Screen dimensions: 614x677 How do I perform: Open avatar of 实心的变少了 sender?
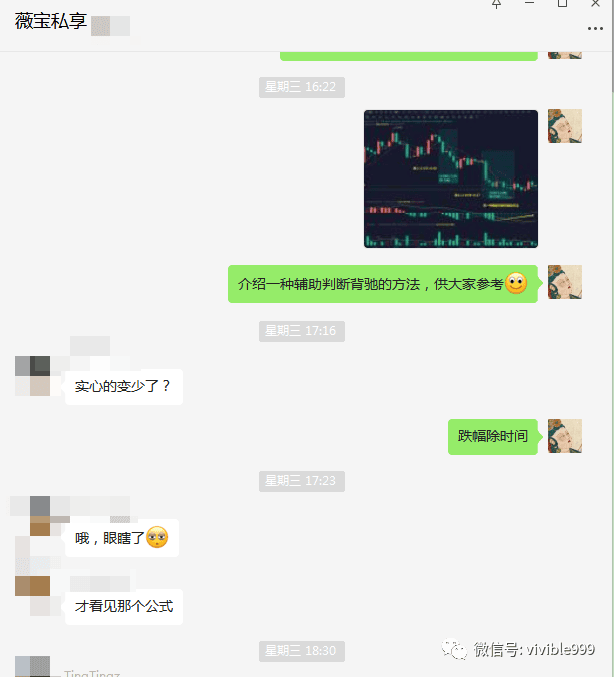32,374
